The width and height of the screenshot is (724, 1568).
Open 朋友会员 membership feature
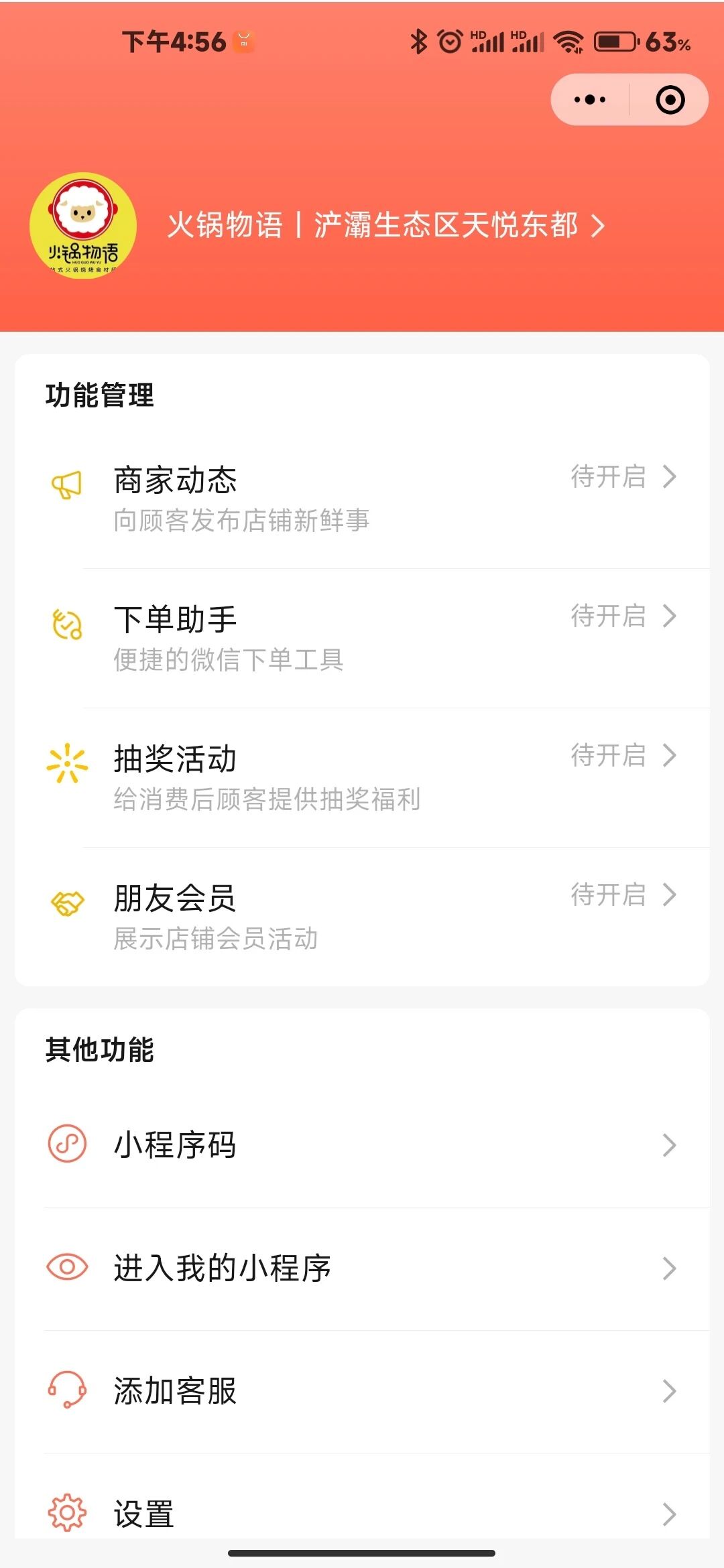(362, 917)
